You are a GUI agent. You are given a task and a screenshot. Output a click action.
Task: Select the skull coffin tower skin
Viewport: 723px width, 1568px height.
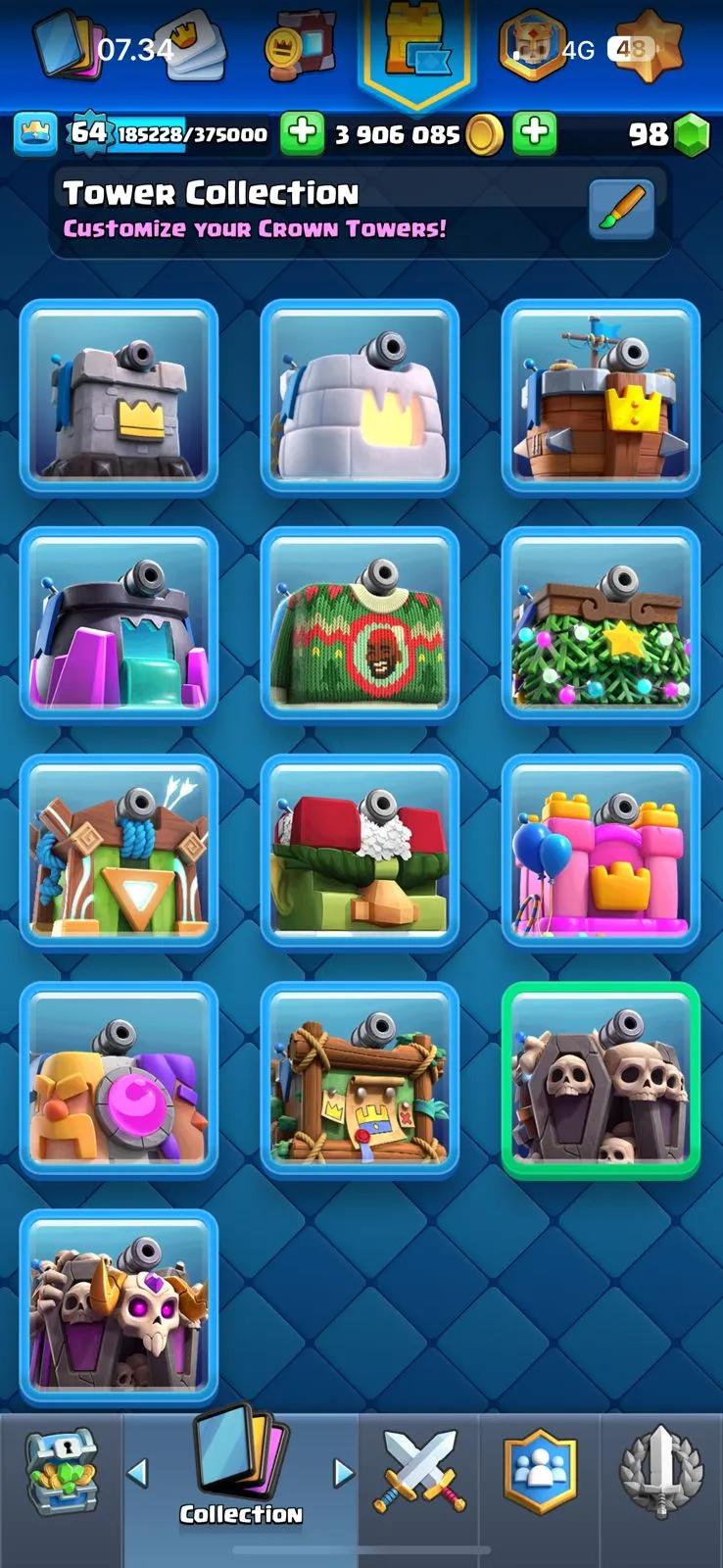click(x=601, y=1079)
